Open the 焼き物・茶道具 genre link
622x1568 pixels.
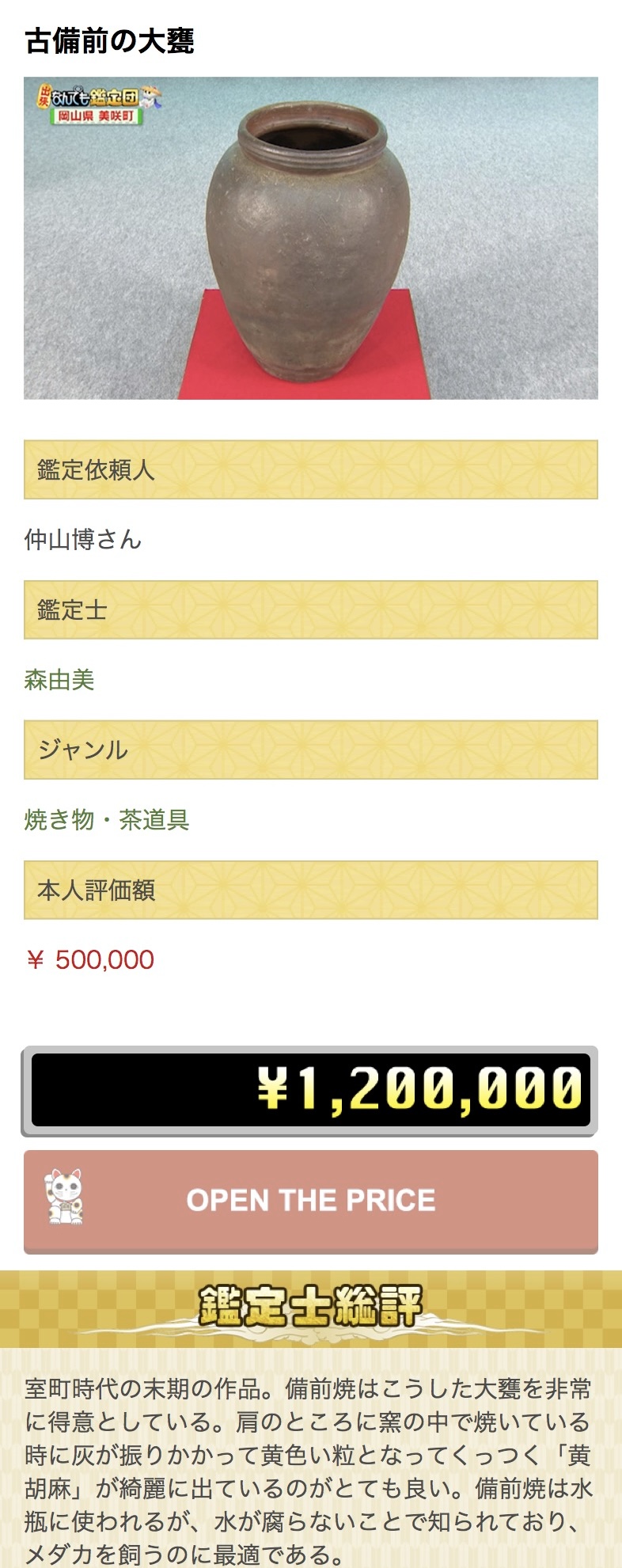coord(107,820)
